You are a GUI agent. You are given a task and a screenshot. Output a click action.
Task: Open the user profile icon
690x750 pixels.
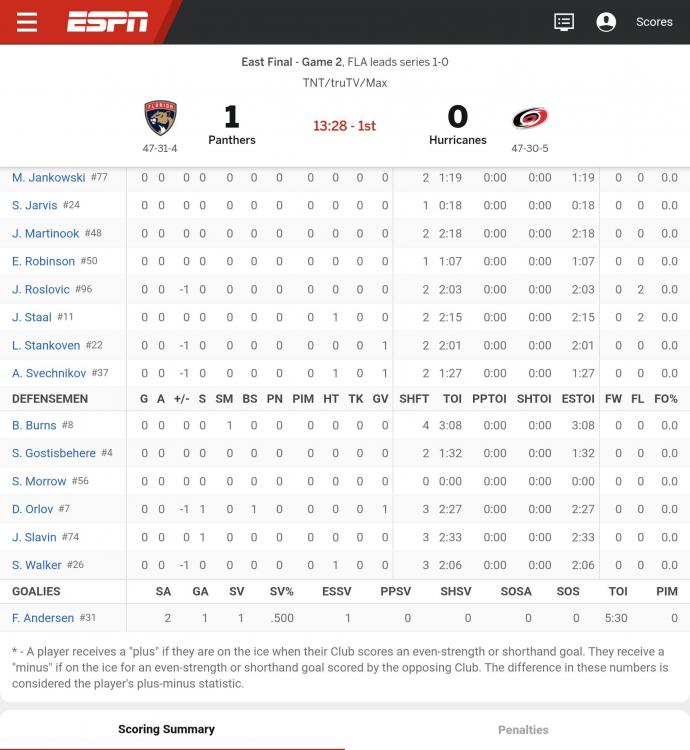pos(606,22)
